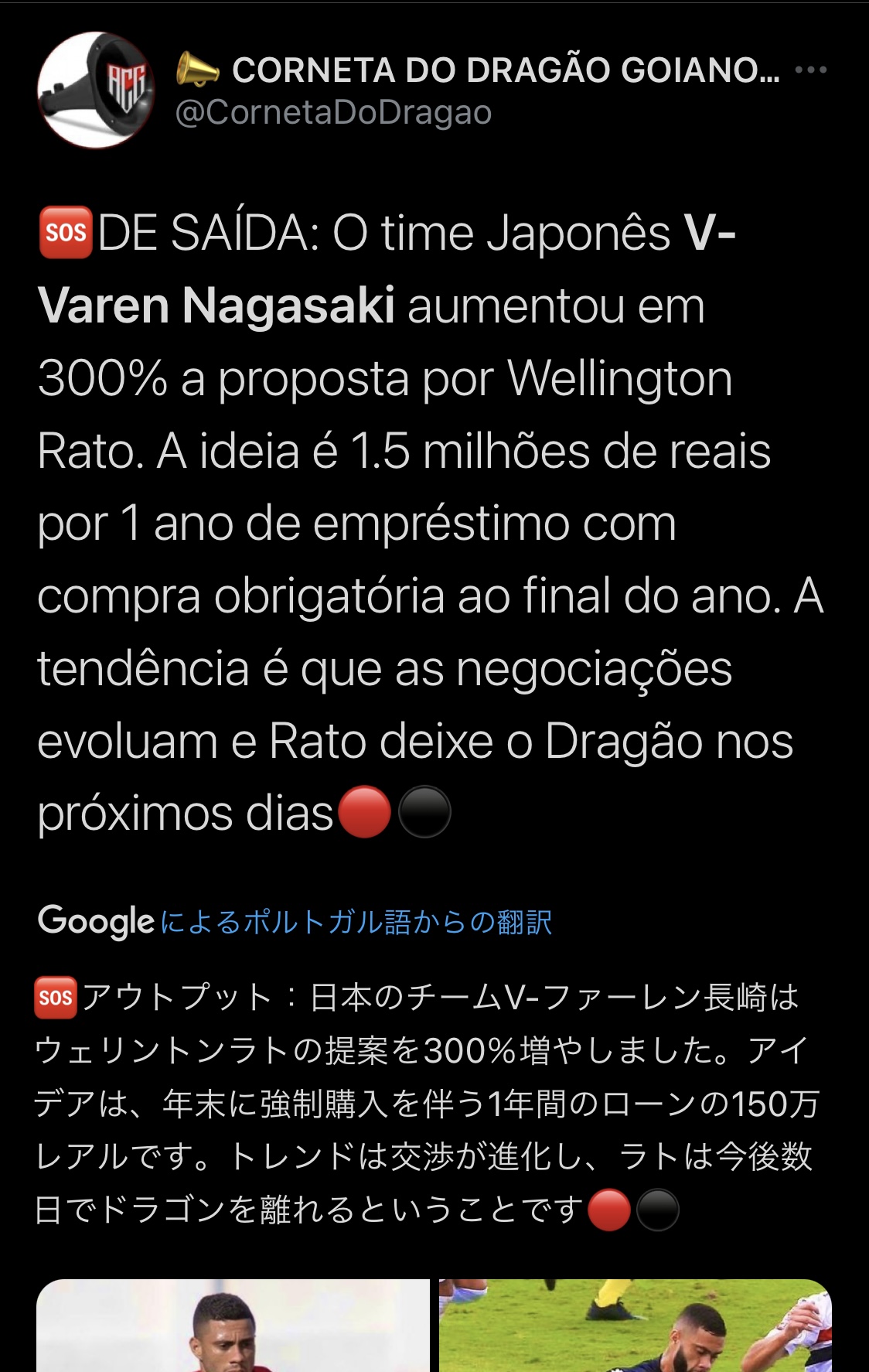The image size is (869, 1372).
Task: Open the tweet's three-dot overflow menu
Action: pyautogui.click(x=810, y=70)
